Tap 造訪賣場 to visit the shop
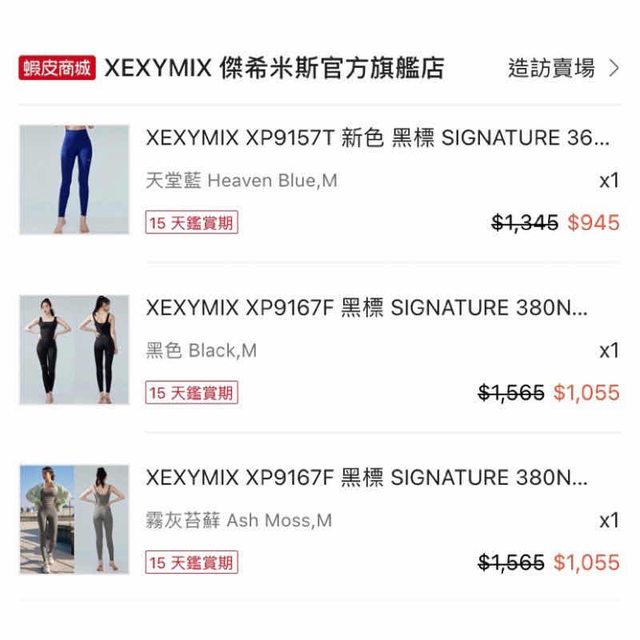The height and width of the screenshot is (640, 640). pyautogui.click(x=563, y=68)
